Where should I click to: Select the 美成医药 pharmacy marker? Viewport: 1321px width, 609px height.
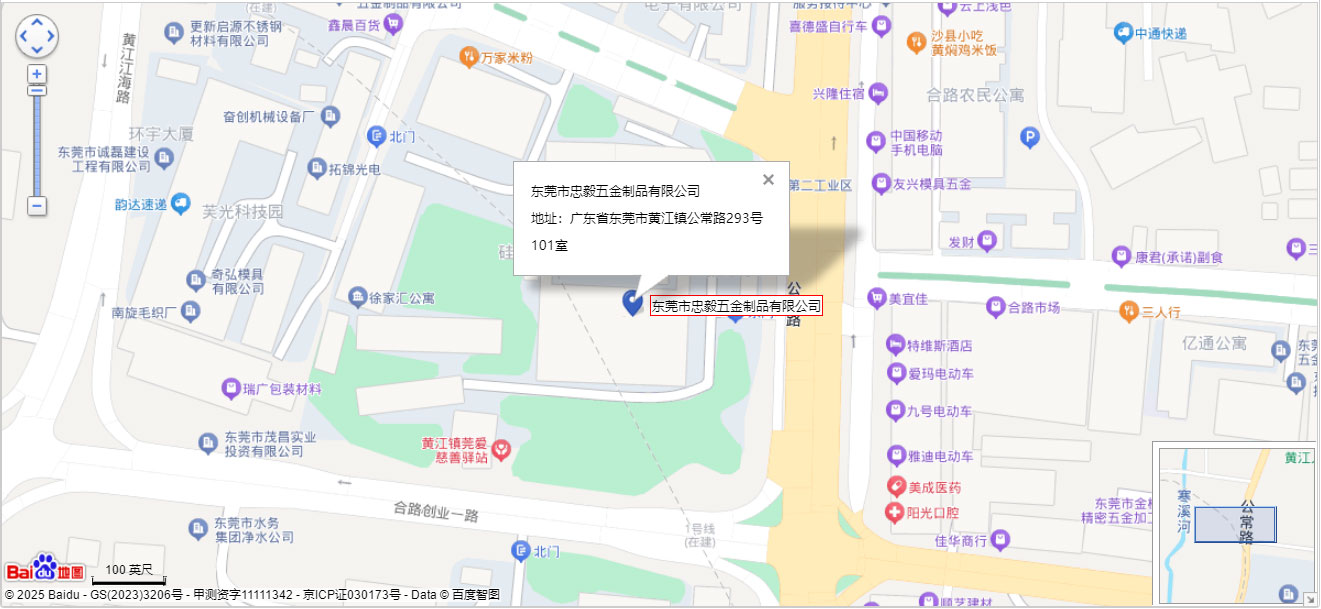click(x=897, y=487)
